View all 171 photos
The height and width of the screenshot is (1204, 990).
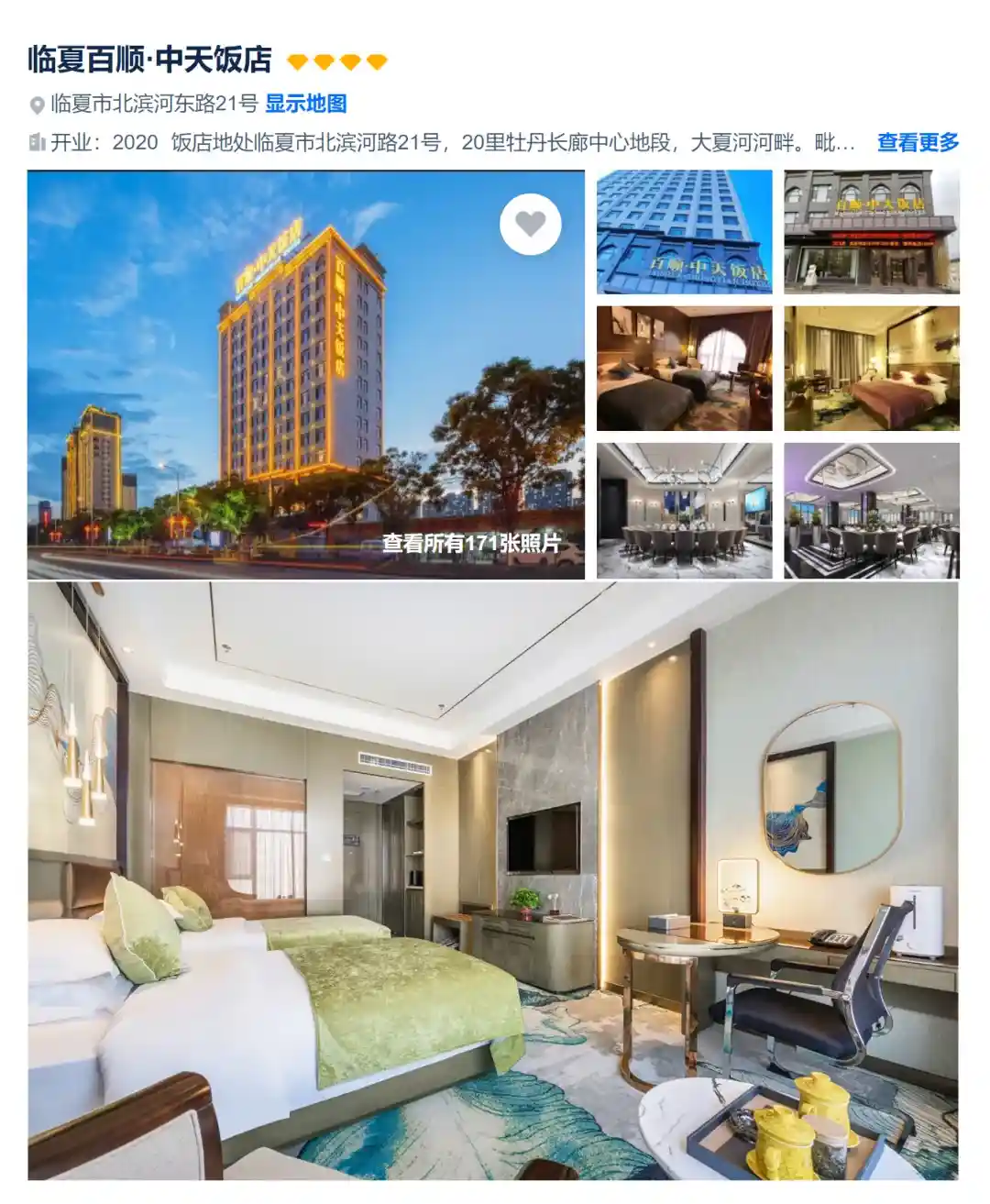click(x=471, y=543)
